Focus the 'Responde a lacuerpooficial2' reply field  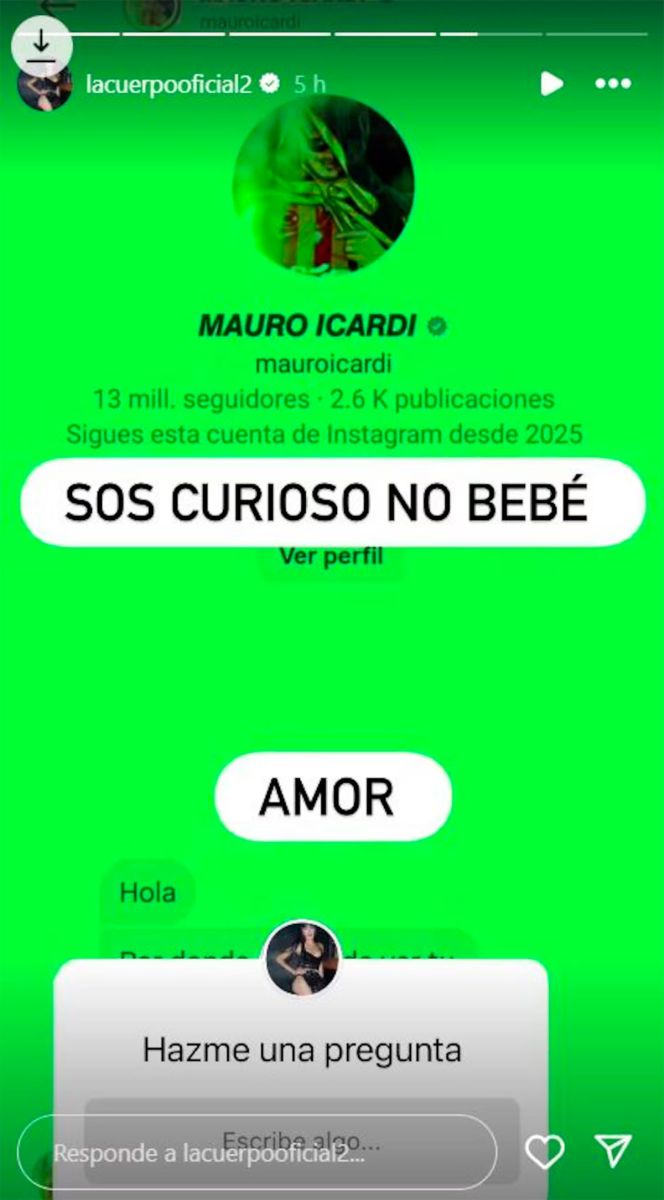point(257,1152)
